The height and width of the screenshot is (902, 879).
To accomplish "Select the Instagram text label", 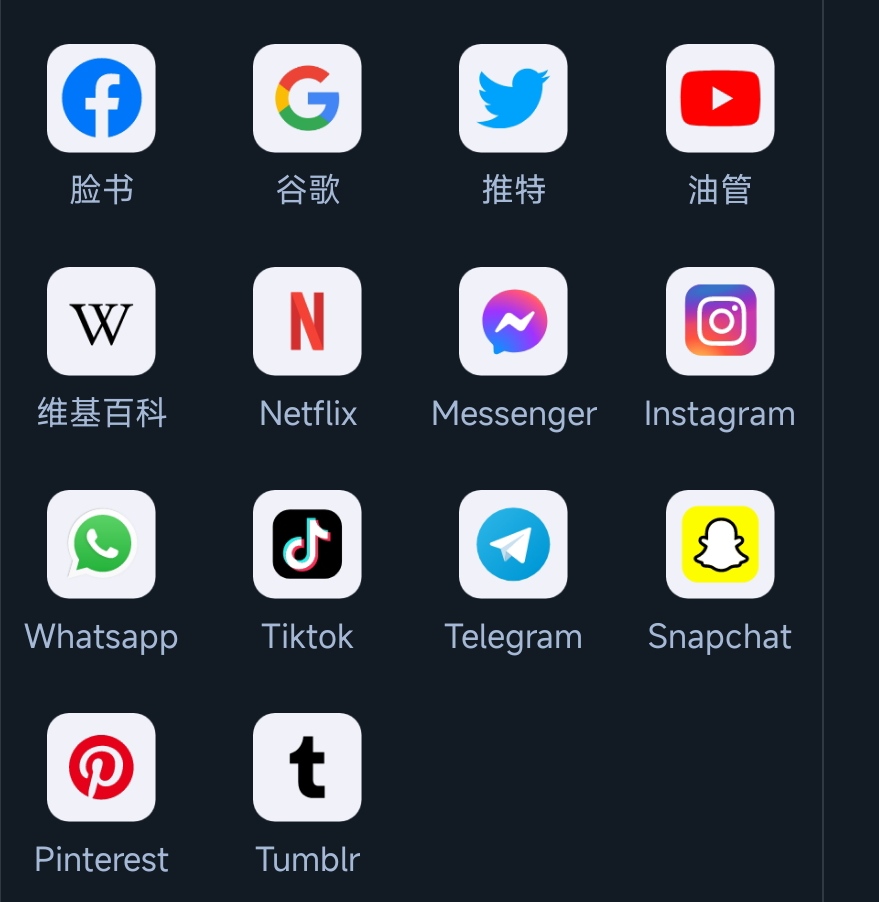I will coord(719,413).
